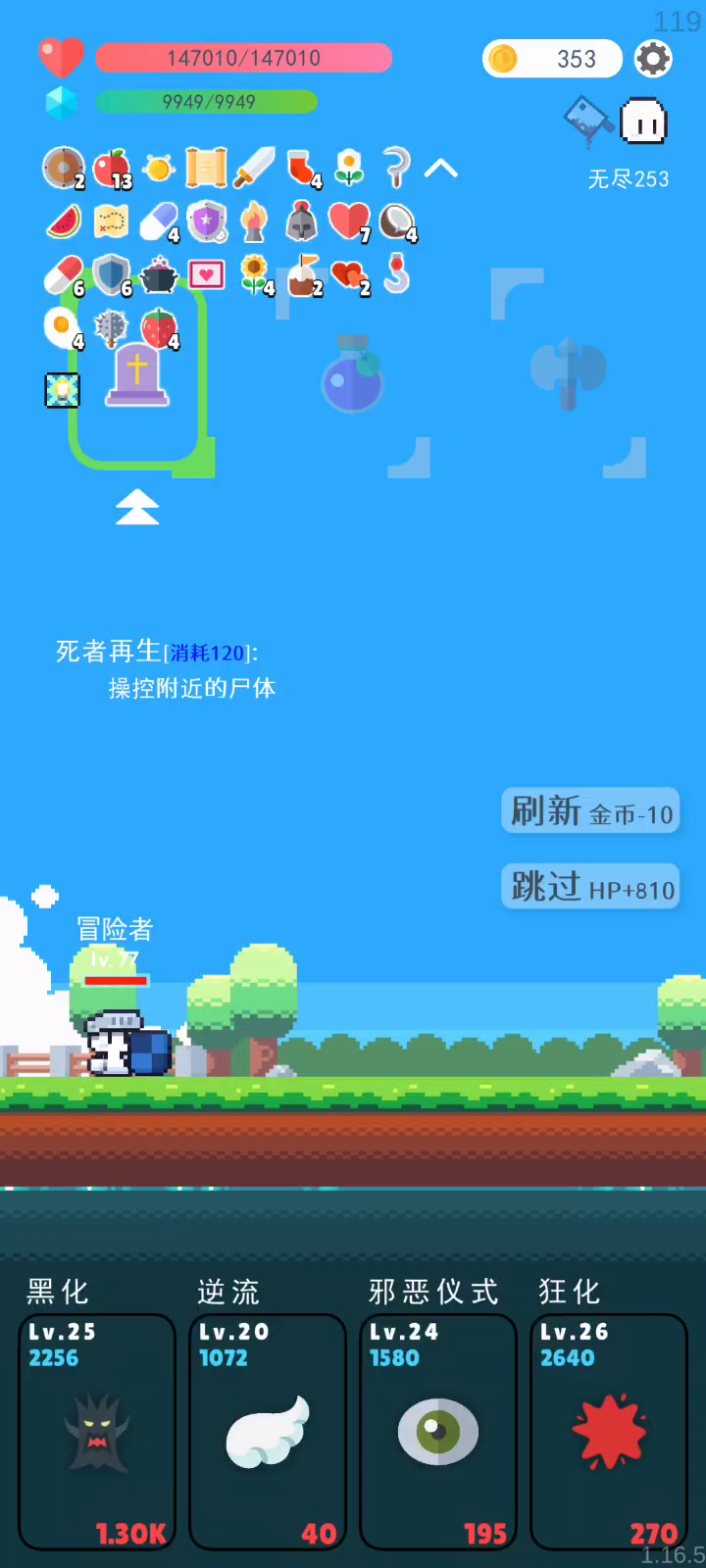Choose the 狂化 skill card
Screen dimensions: 706x1568
coord(609,1432)
